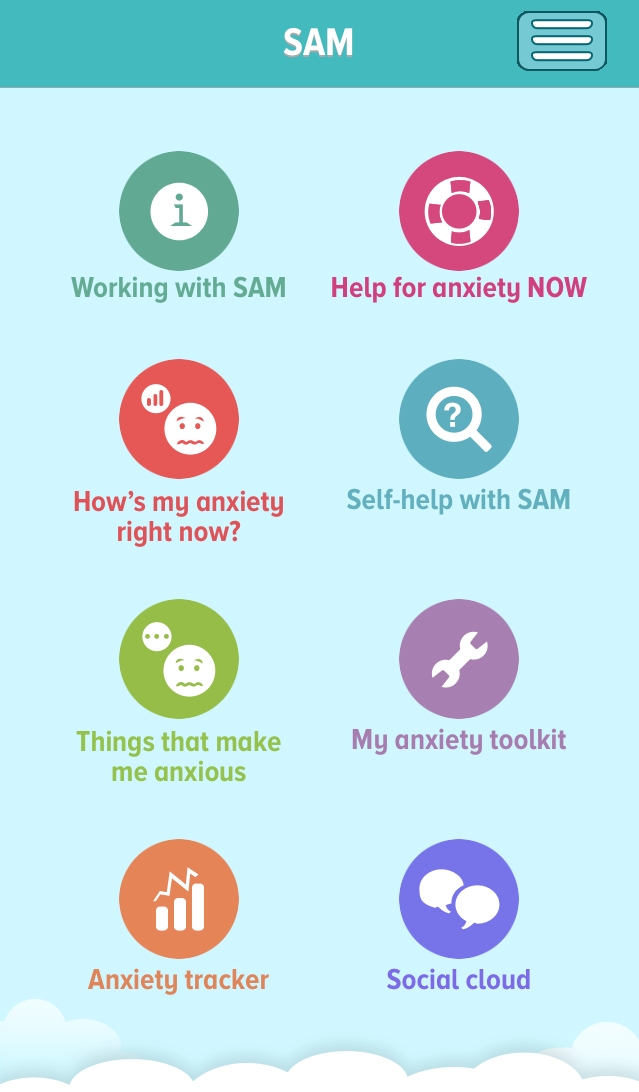Select Things that make me anxious
The width and height of the screenshot is (639, 1092).
(179, 659)
